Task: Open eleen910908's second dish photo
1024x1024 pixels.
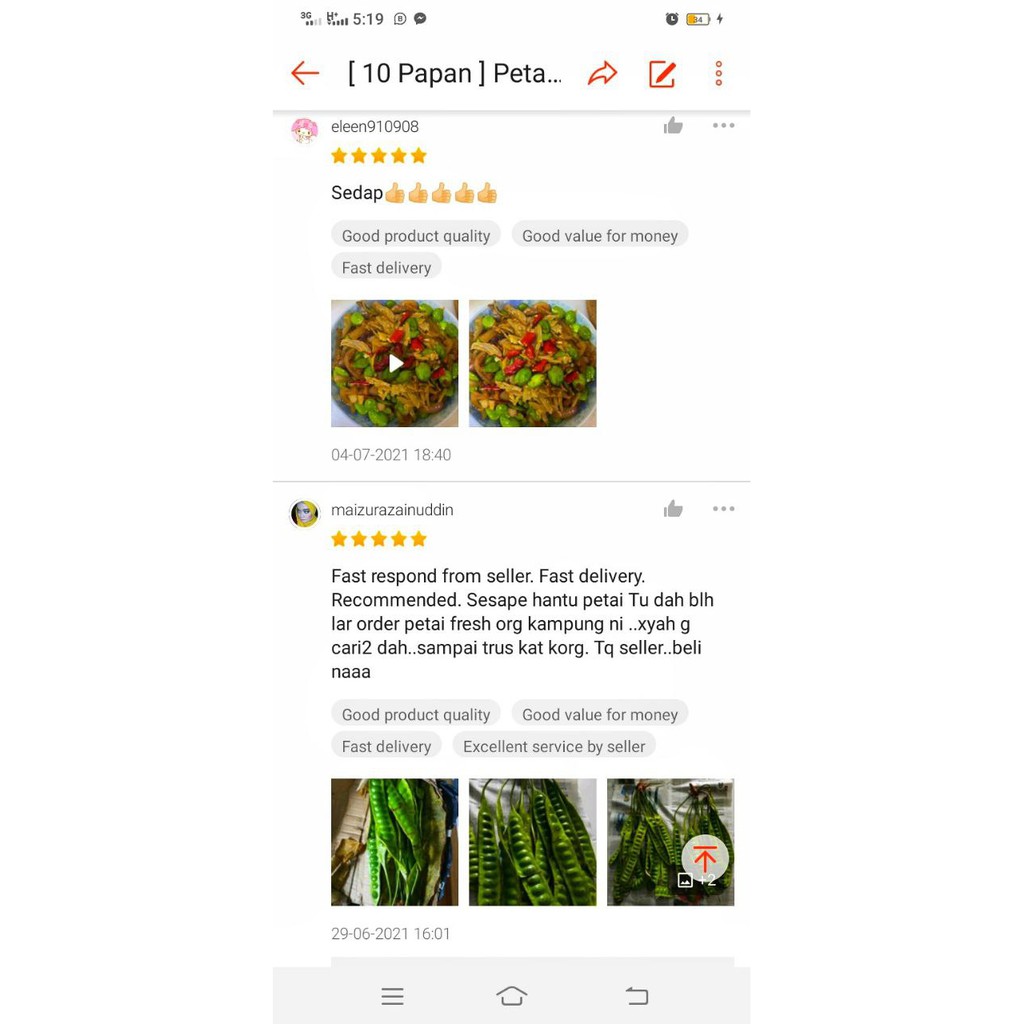Action: point(532,363)
